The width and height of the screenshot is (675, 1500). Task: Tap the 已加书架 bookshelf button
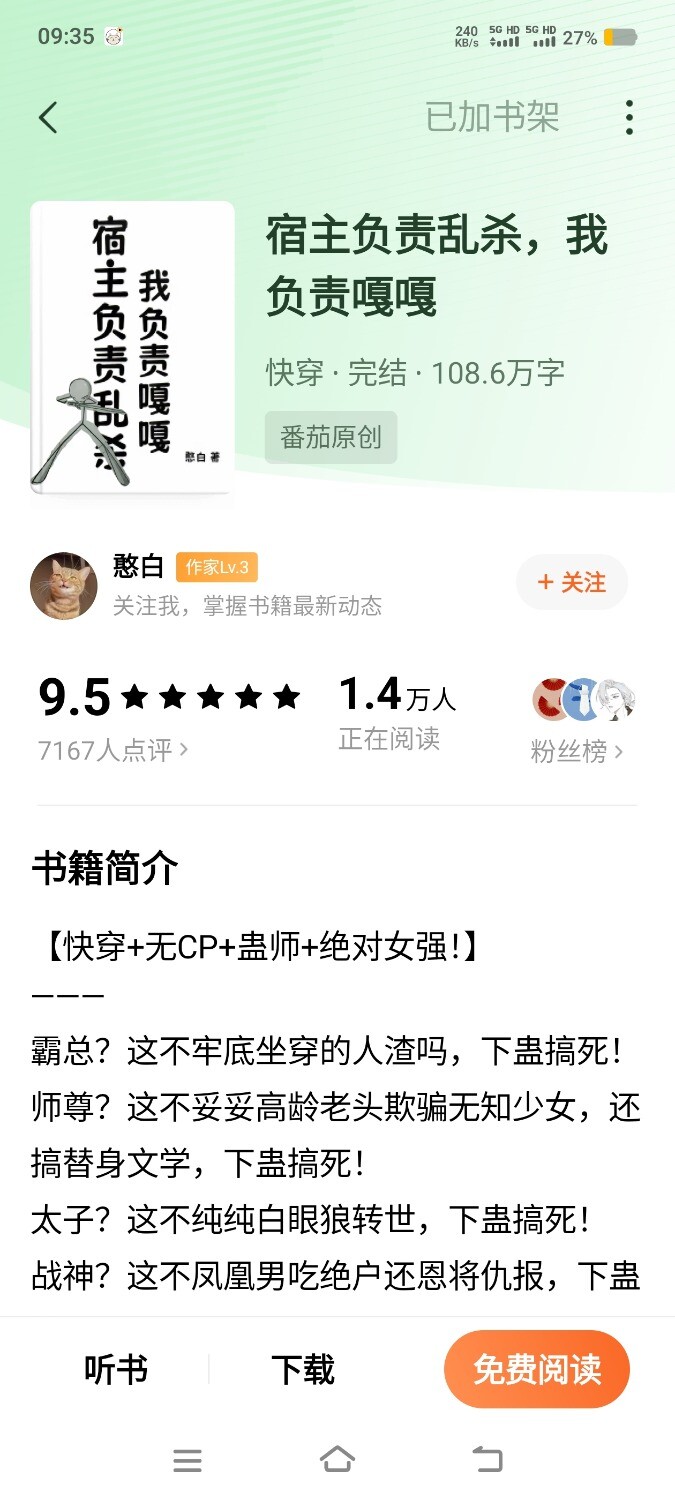[x=492, y=118]
